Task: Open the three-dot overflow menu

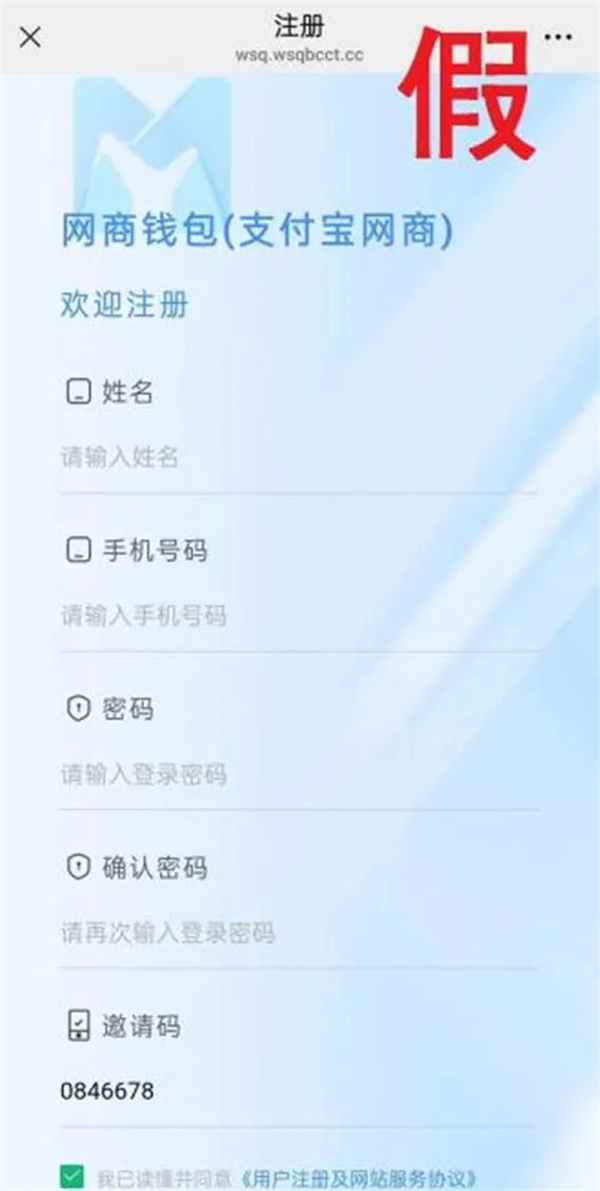Action: point(558,36)
